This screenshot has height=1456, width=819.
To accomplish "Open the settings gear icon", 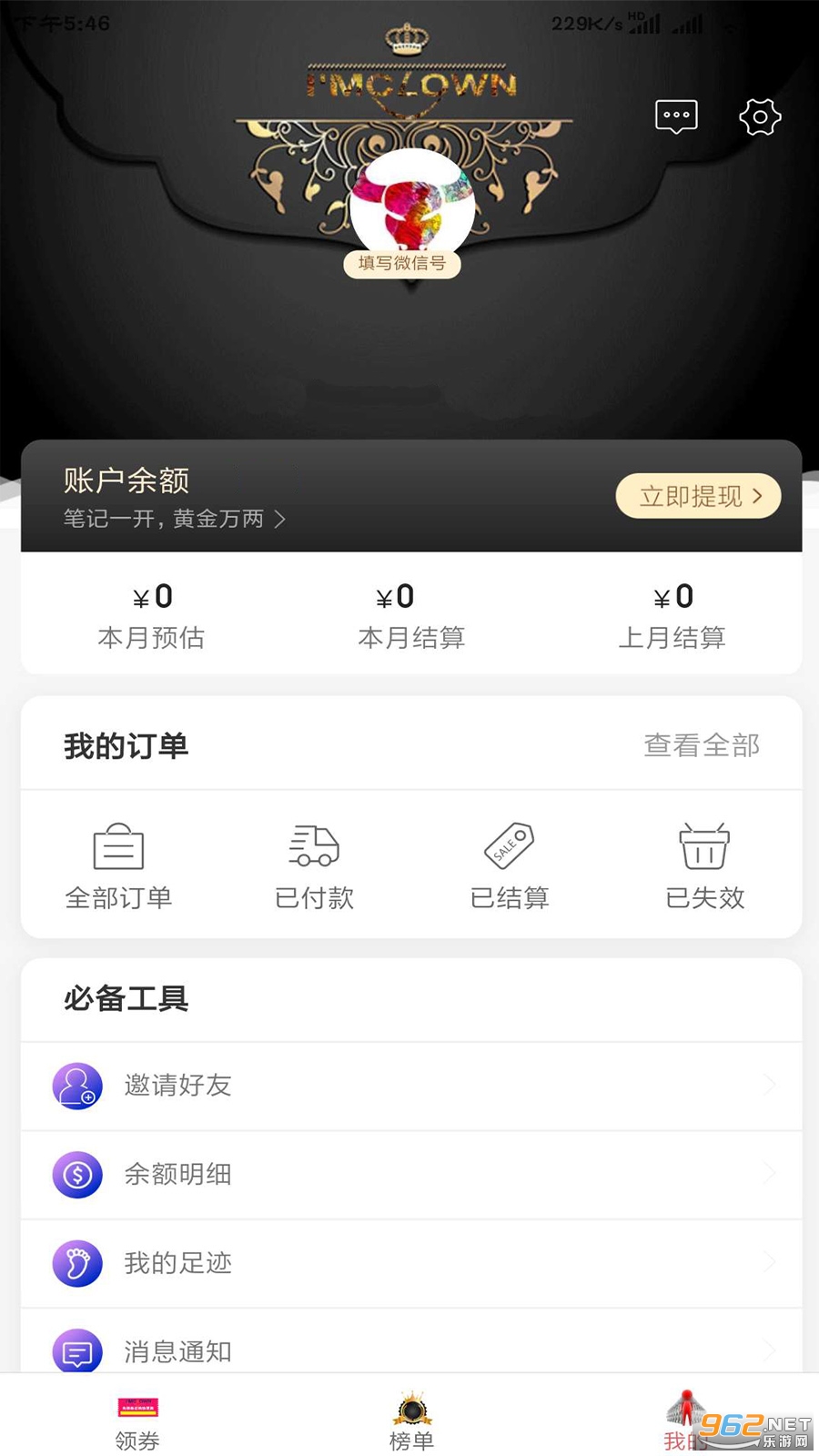I will [760, 116].
